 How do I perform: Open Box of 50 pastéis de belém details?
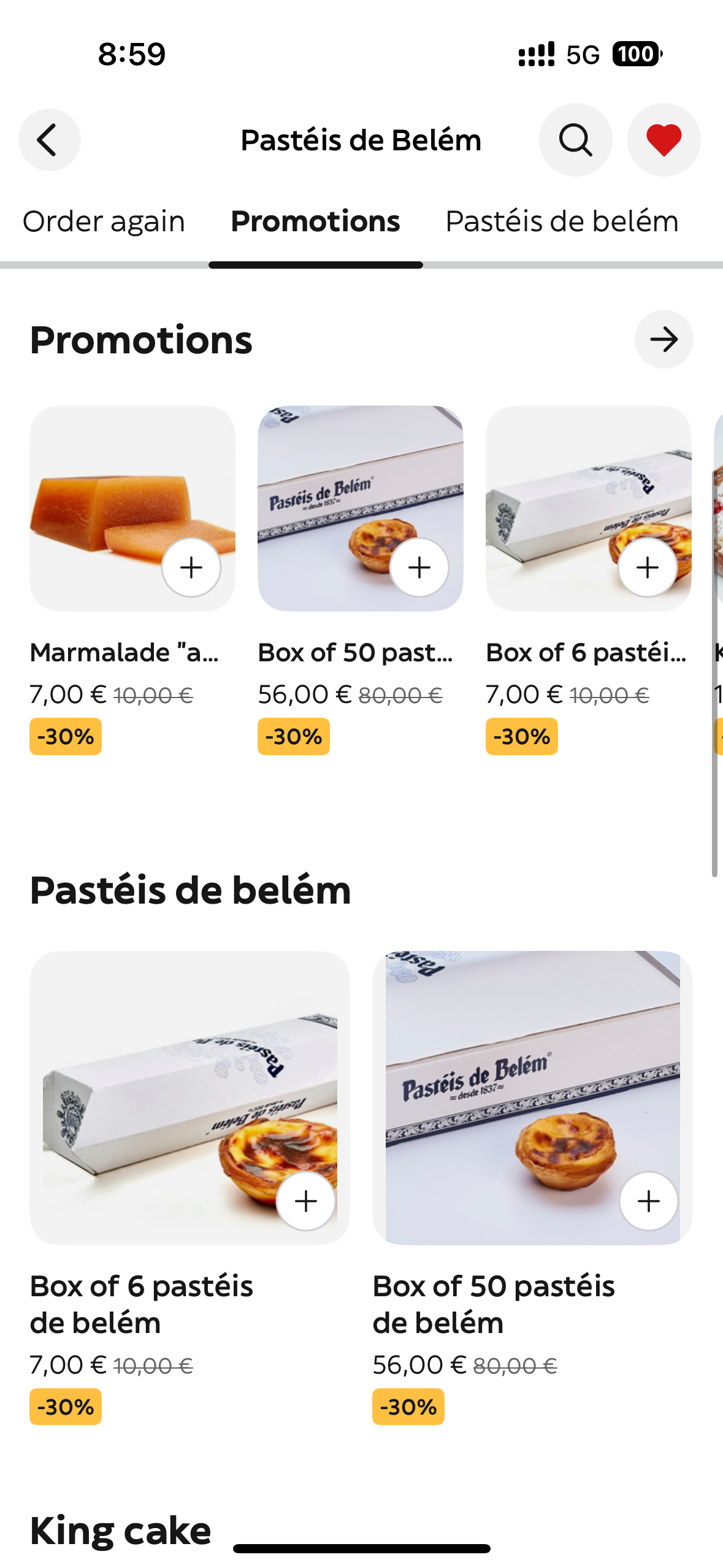[503, 1074]
